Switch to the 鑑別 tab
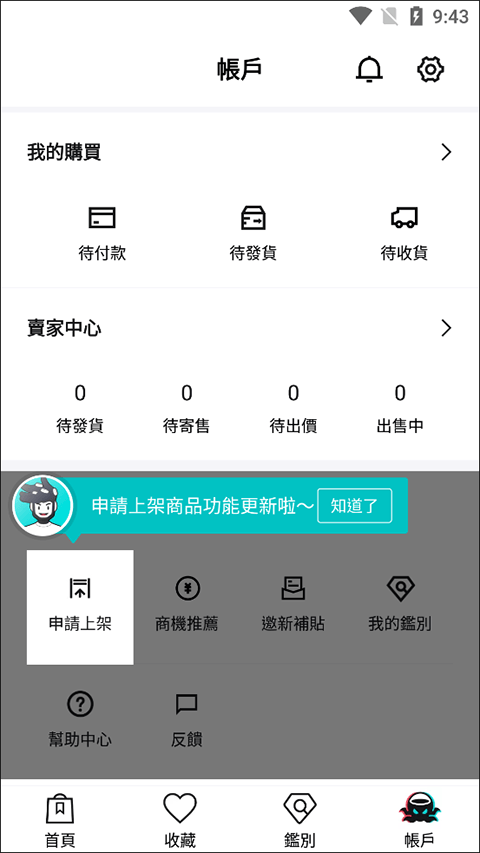 (300, 820)
